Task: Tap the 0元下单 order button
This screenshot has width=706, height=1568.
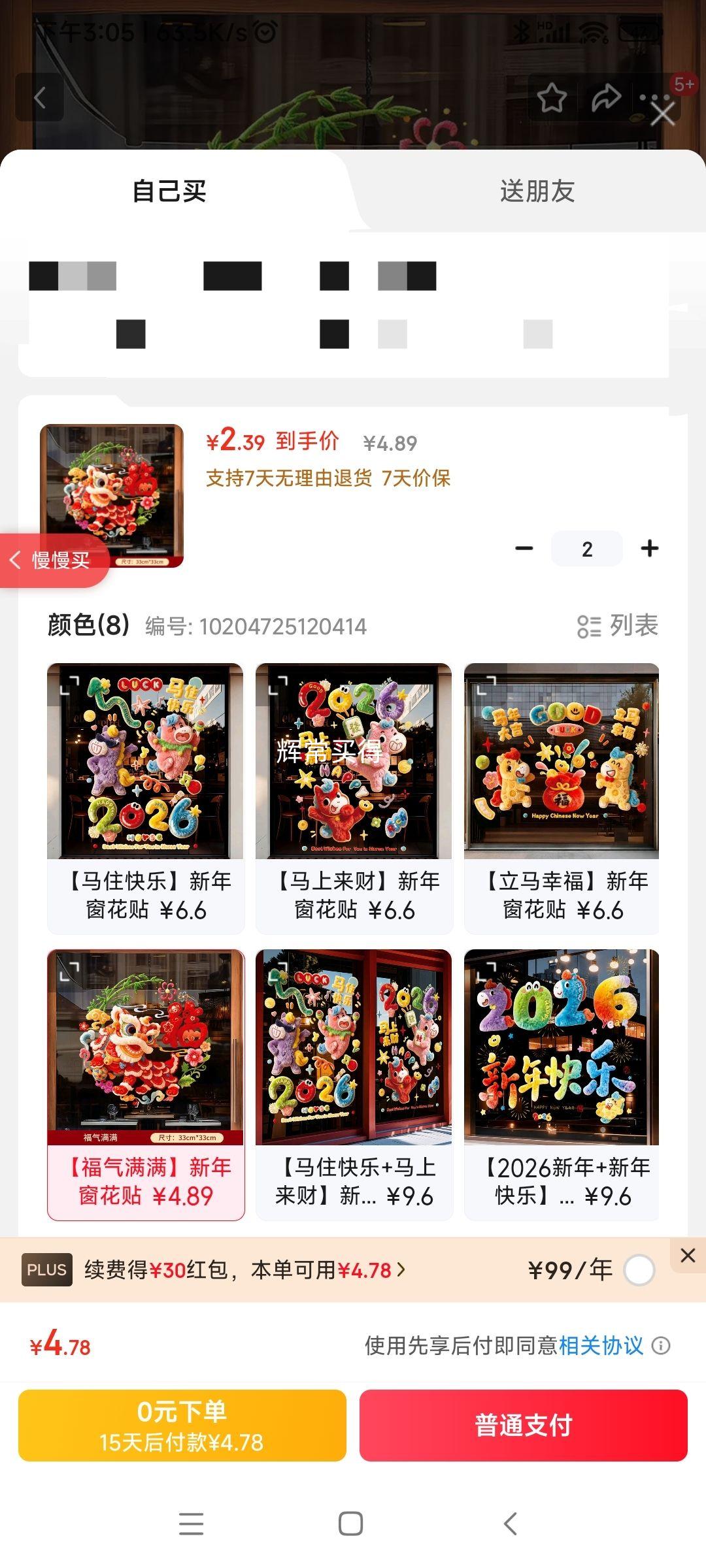Action: click(184, 1428)
